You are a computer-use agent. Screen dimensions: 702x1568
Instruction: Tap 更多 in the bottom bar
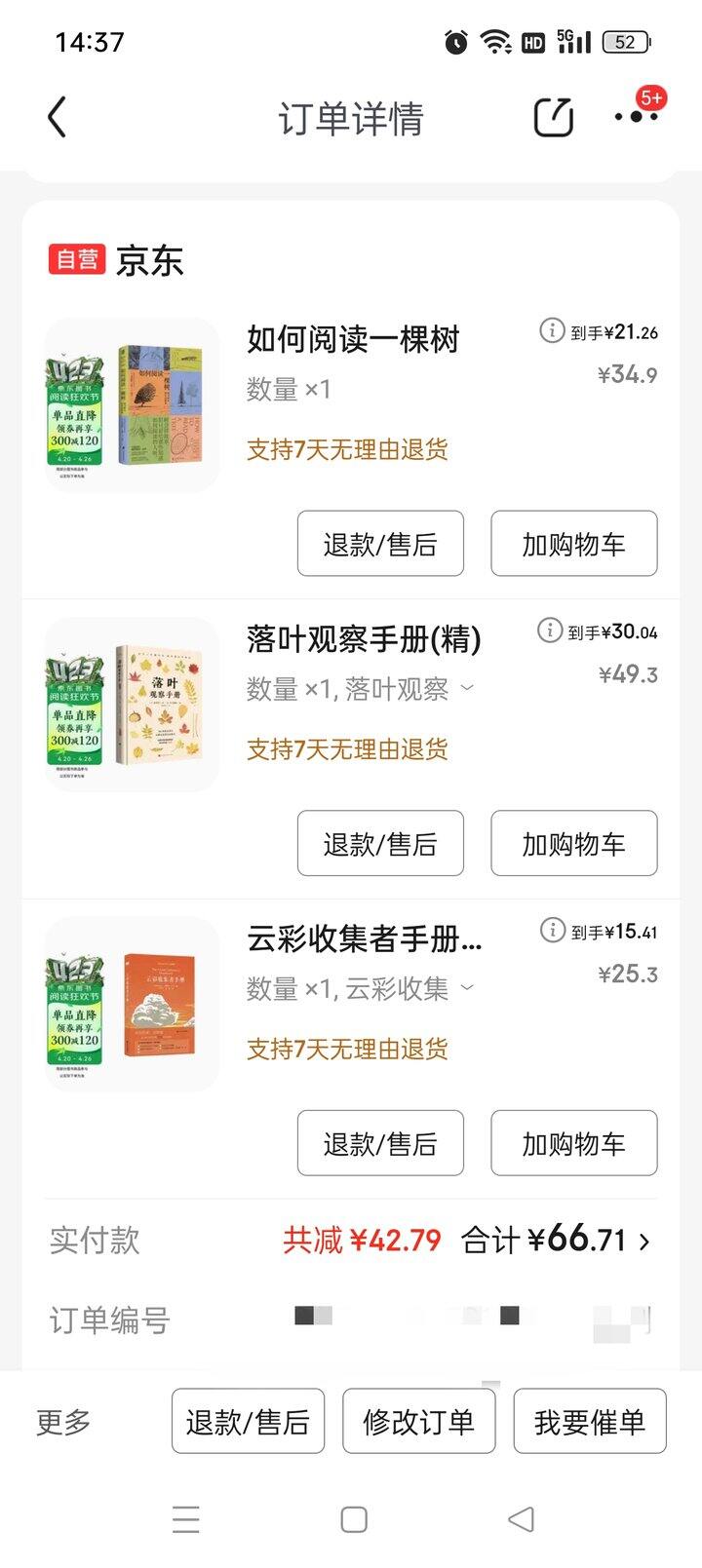coord(63,1422)
